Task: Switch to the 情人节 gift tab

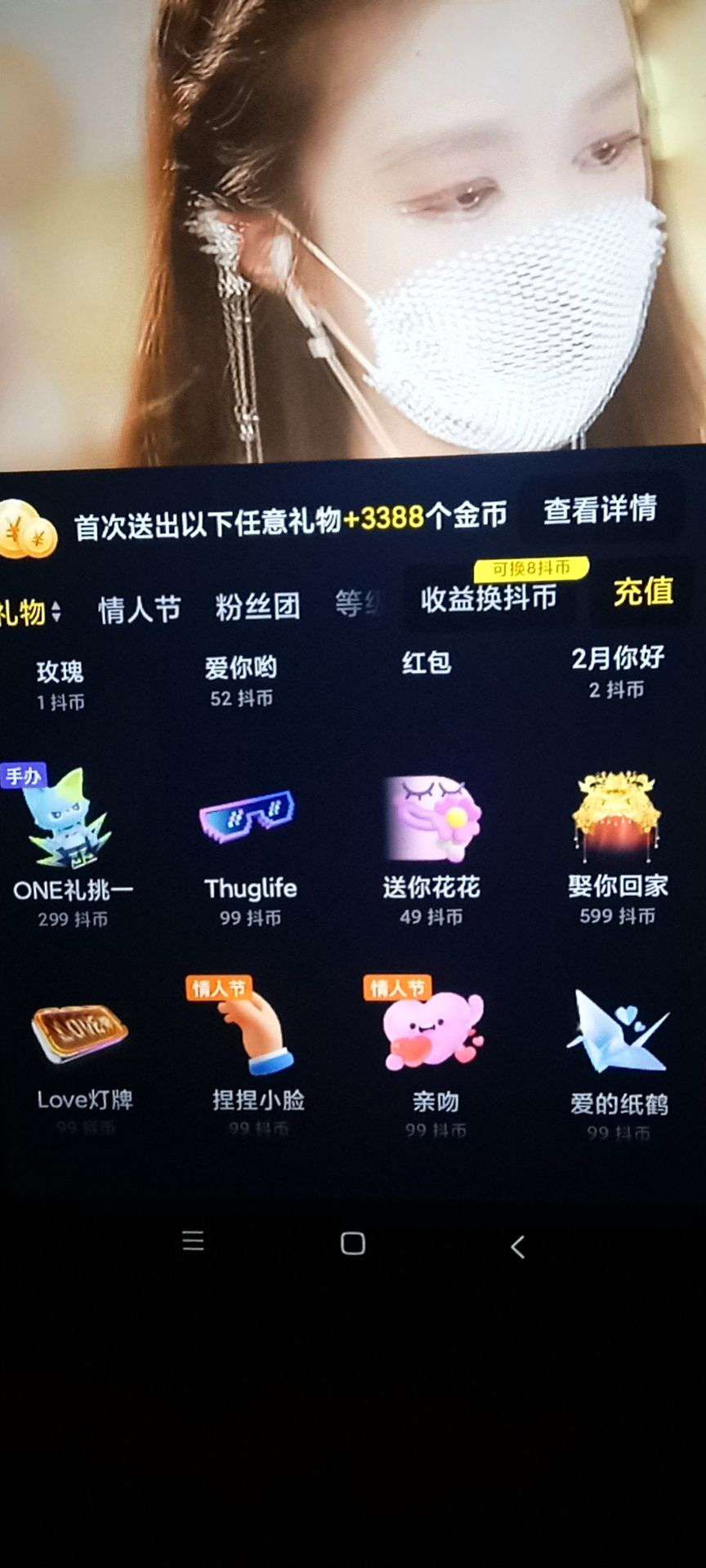Action: coord(139,609)
